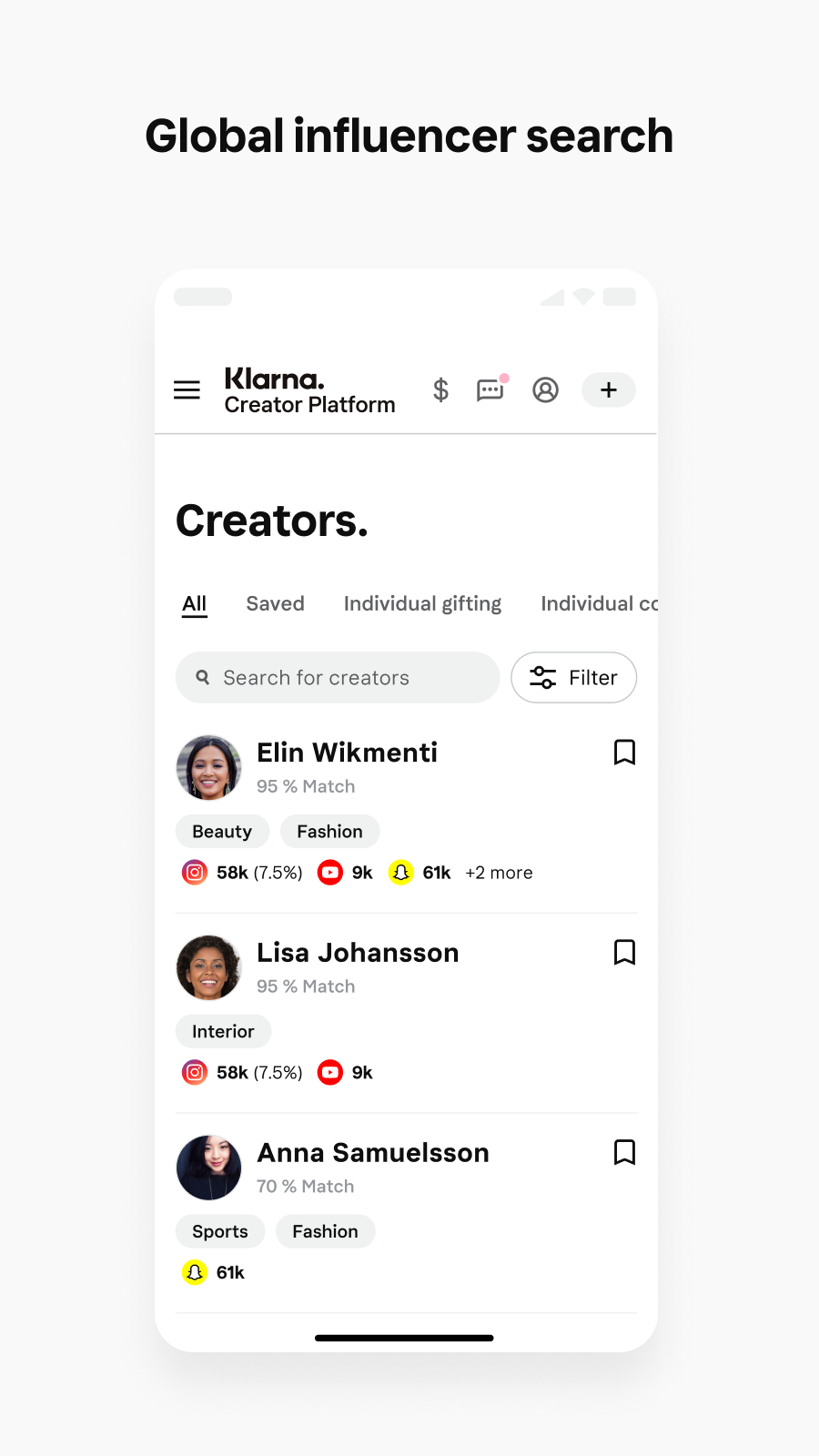The height and width of the screenshot is (1456, 819).
Task: Bookmark Elin Wikmenti
Action: [x=625, y=753]
